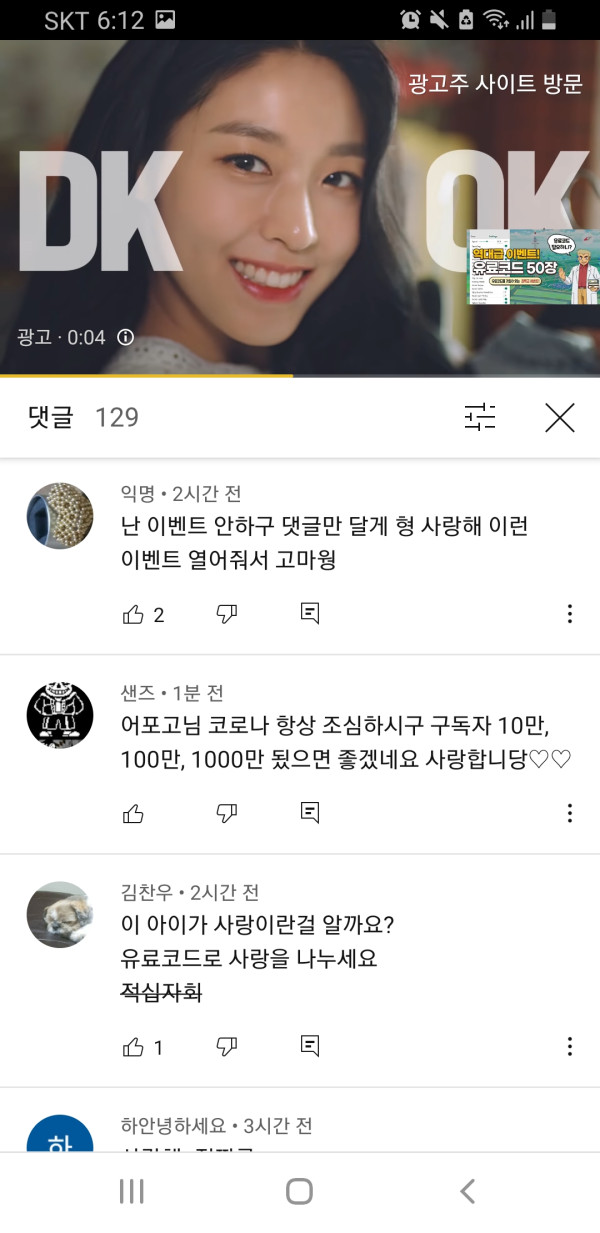Reply to 익명's comment

pyautogui.click(x=310, y=614)
